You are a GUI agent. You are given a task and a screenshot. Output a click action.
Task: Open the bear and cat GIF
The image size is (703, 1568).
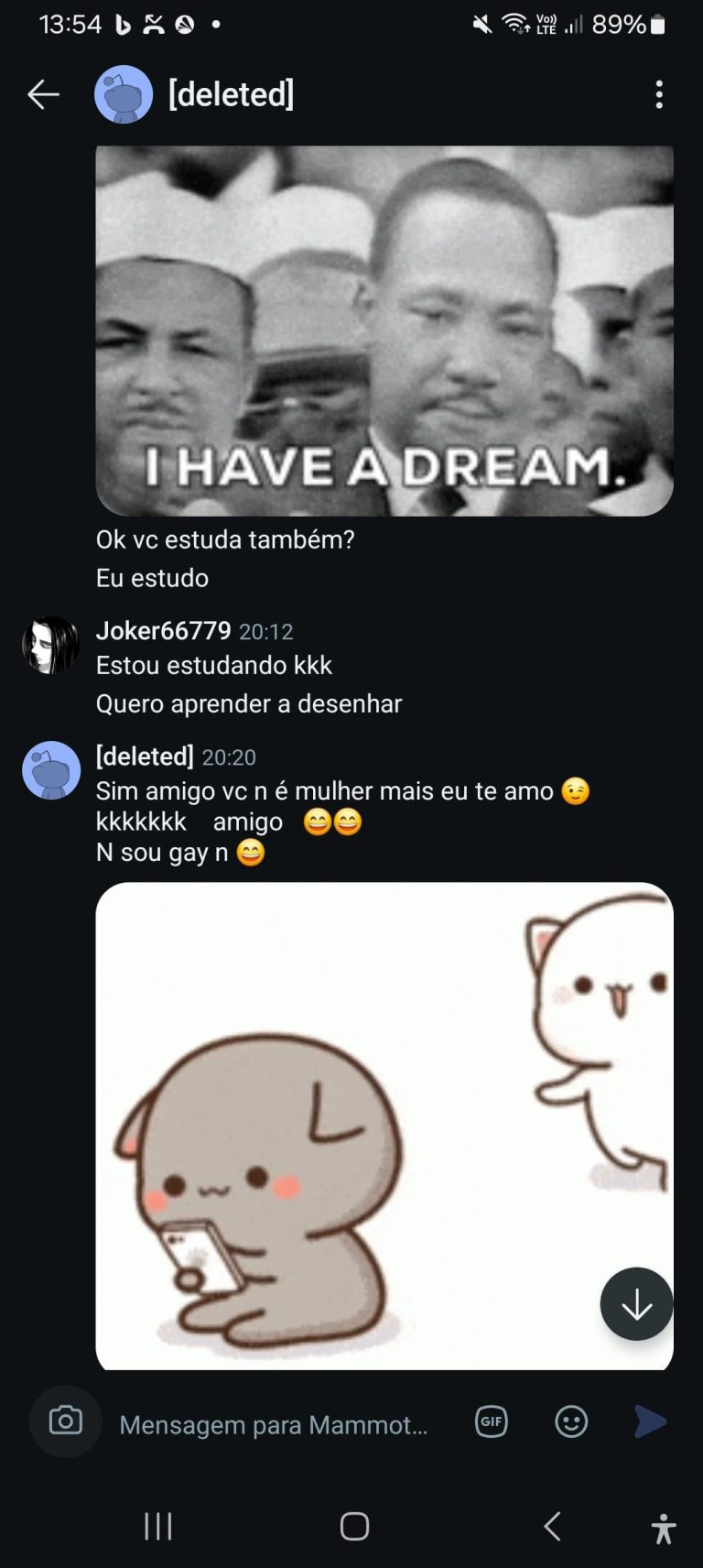tap(366, 1127)
